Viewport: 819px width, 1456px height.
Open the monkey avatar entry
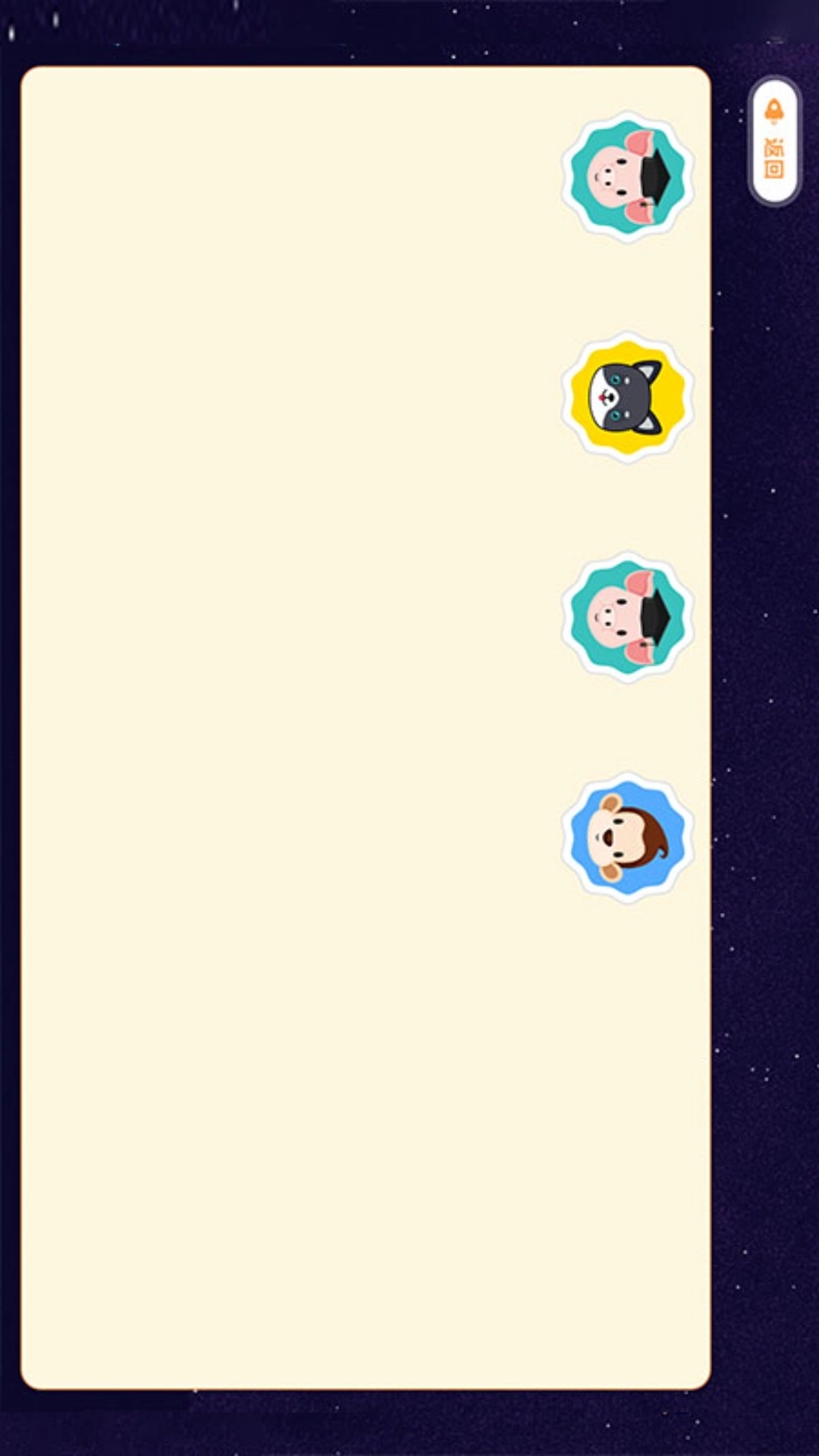(627, 837)
